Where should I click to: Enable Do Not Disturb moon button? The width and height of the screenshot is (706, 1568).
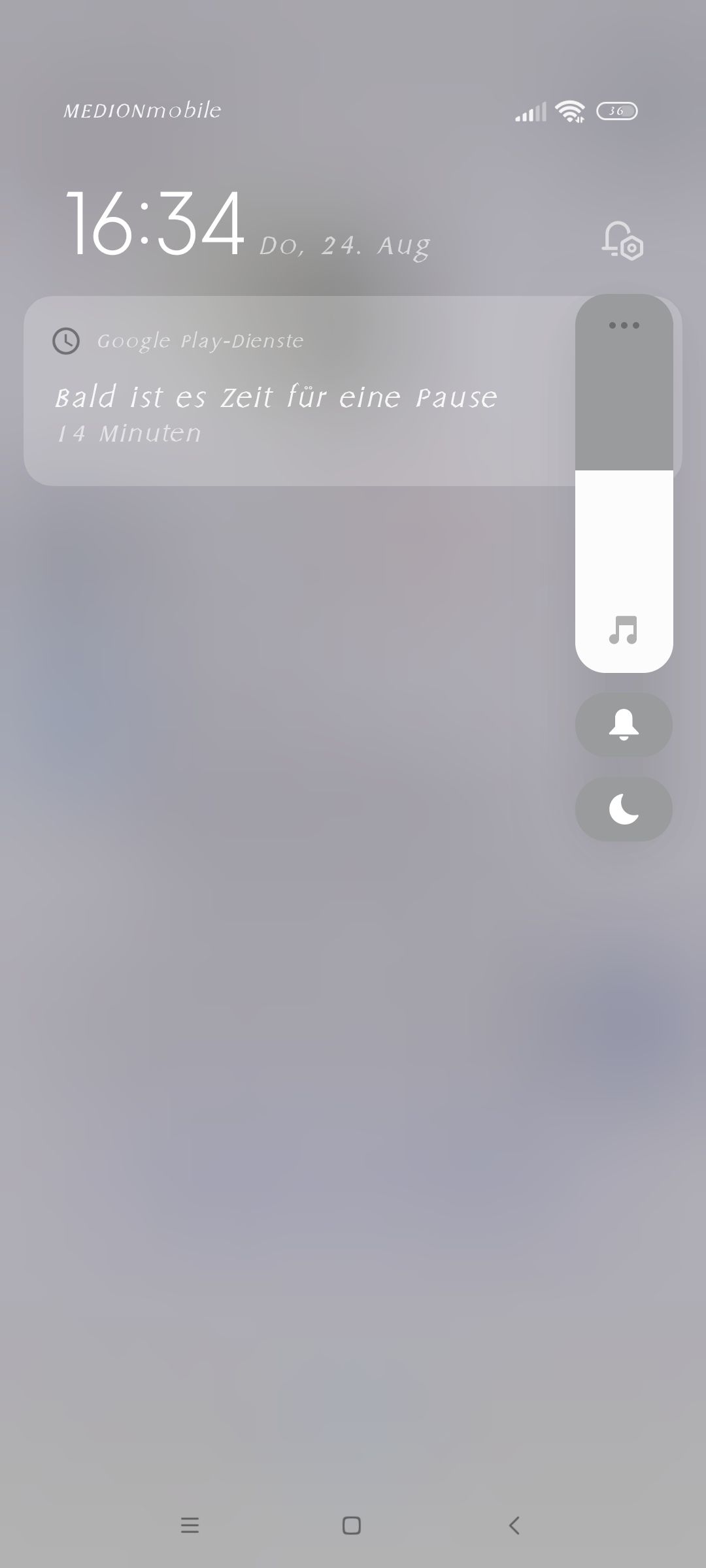[x=624, y=809]
